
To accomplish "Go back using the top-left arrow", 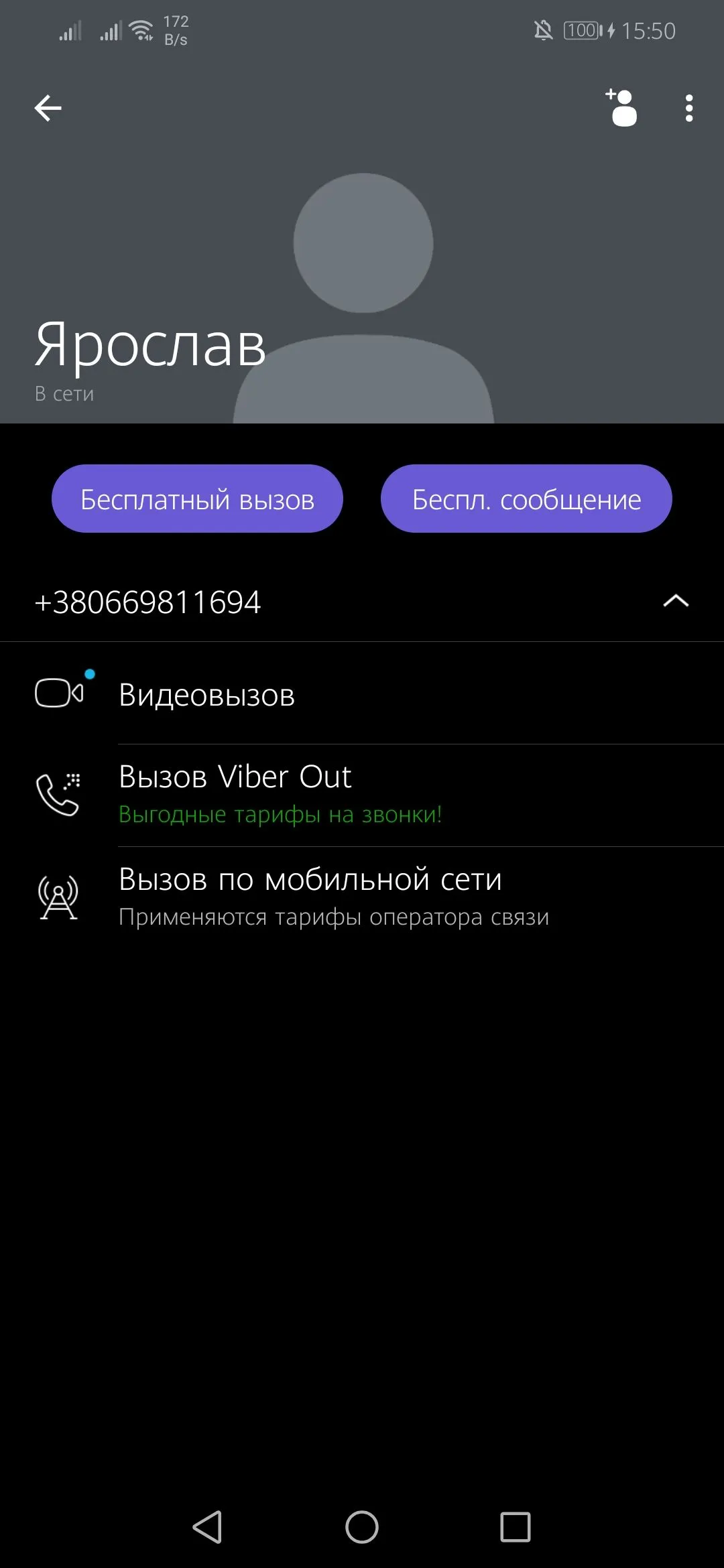I will [48, 108].
